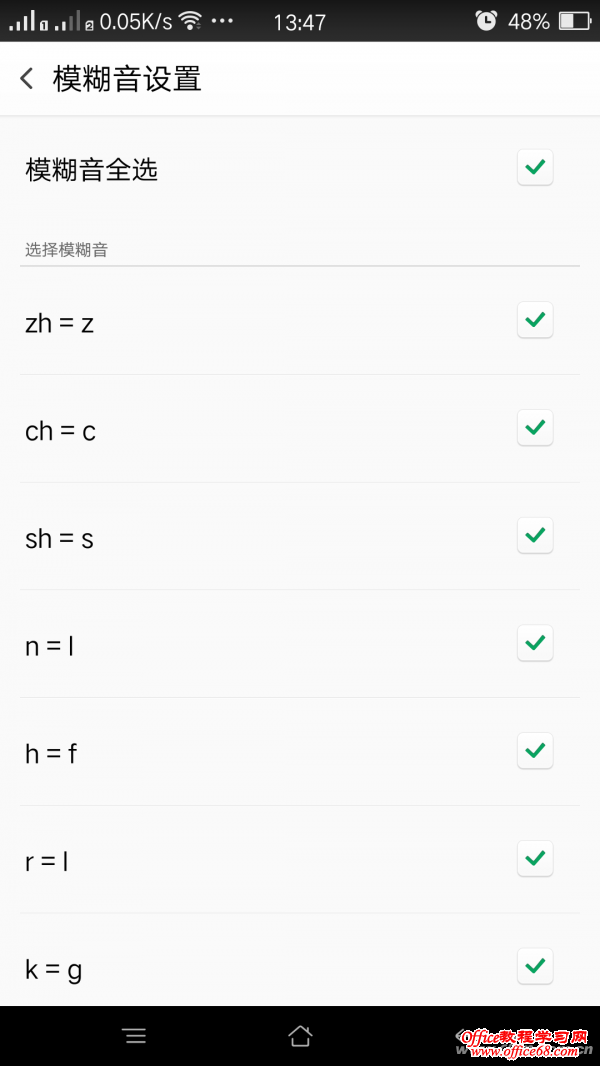The image size is (600, 1066).
Task: Uncheck the r = l option
Action: pyautogui.click(x=535, y=858)
